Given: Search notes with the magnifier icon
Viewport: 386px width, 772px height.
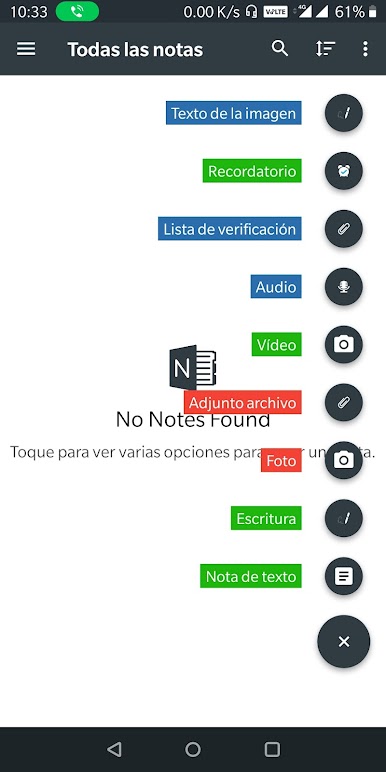Looking at the screenshot, I should coord(280,48).
